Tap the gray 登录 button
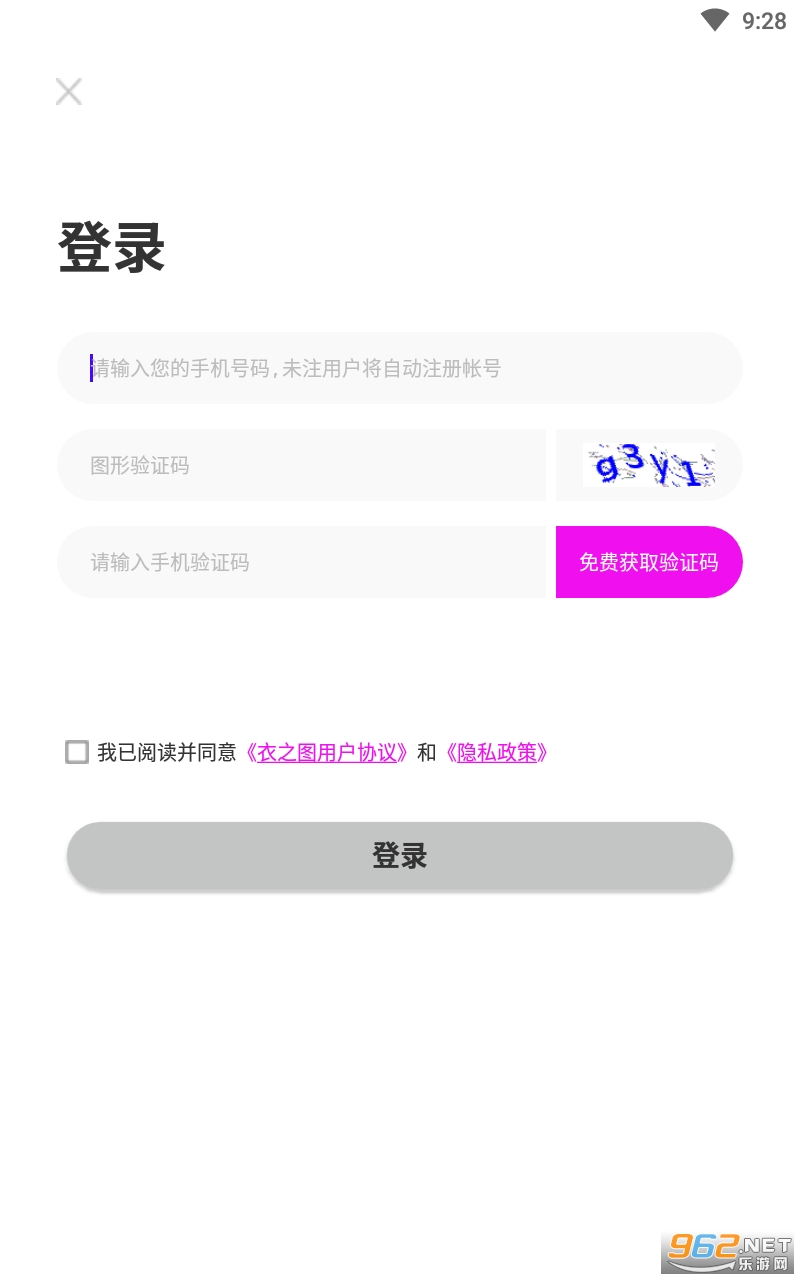This screenshot has height=1280, width=800. click(400, 856)
